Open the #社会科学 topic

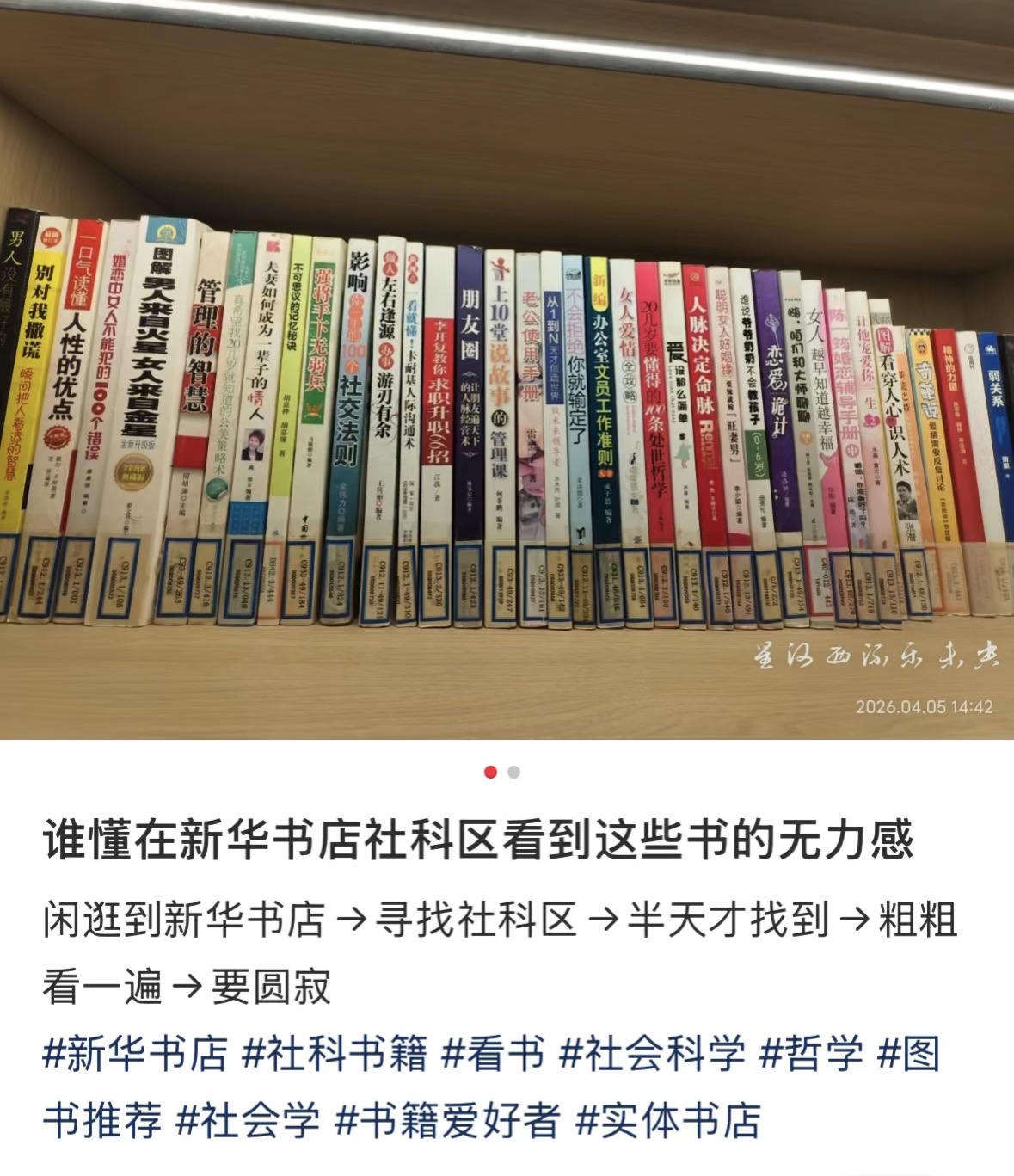coord(652,1054)
